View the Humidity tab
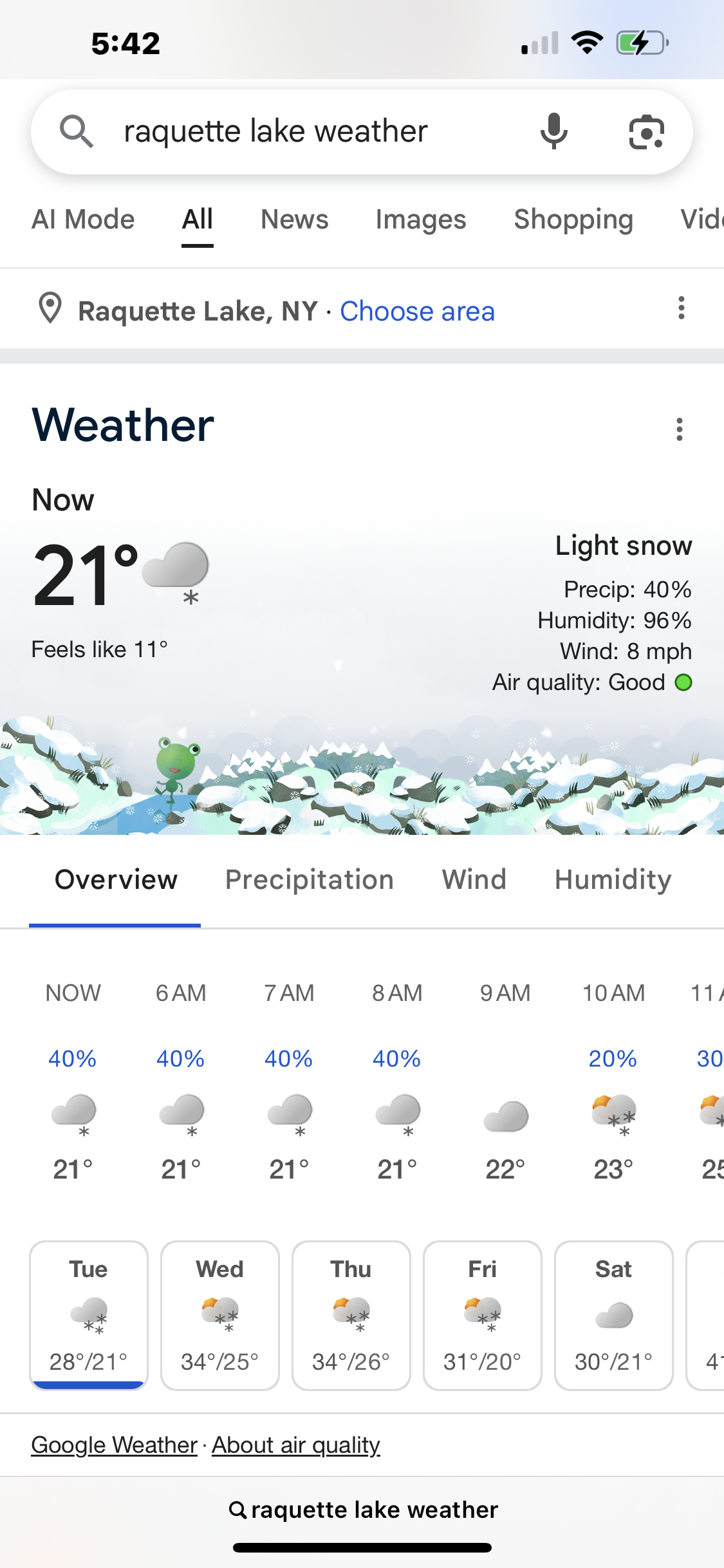The height and width of the screenshot is (1568, 724). [613, 880]
